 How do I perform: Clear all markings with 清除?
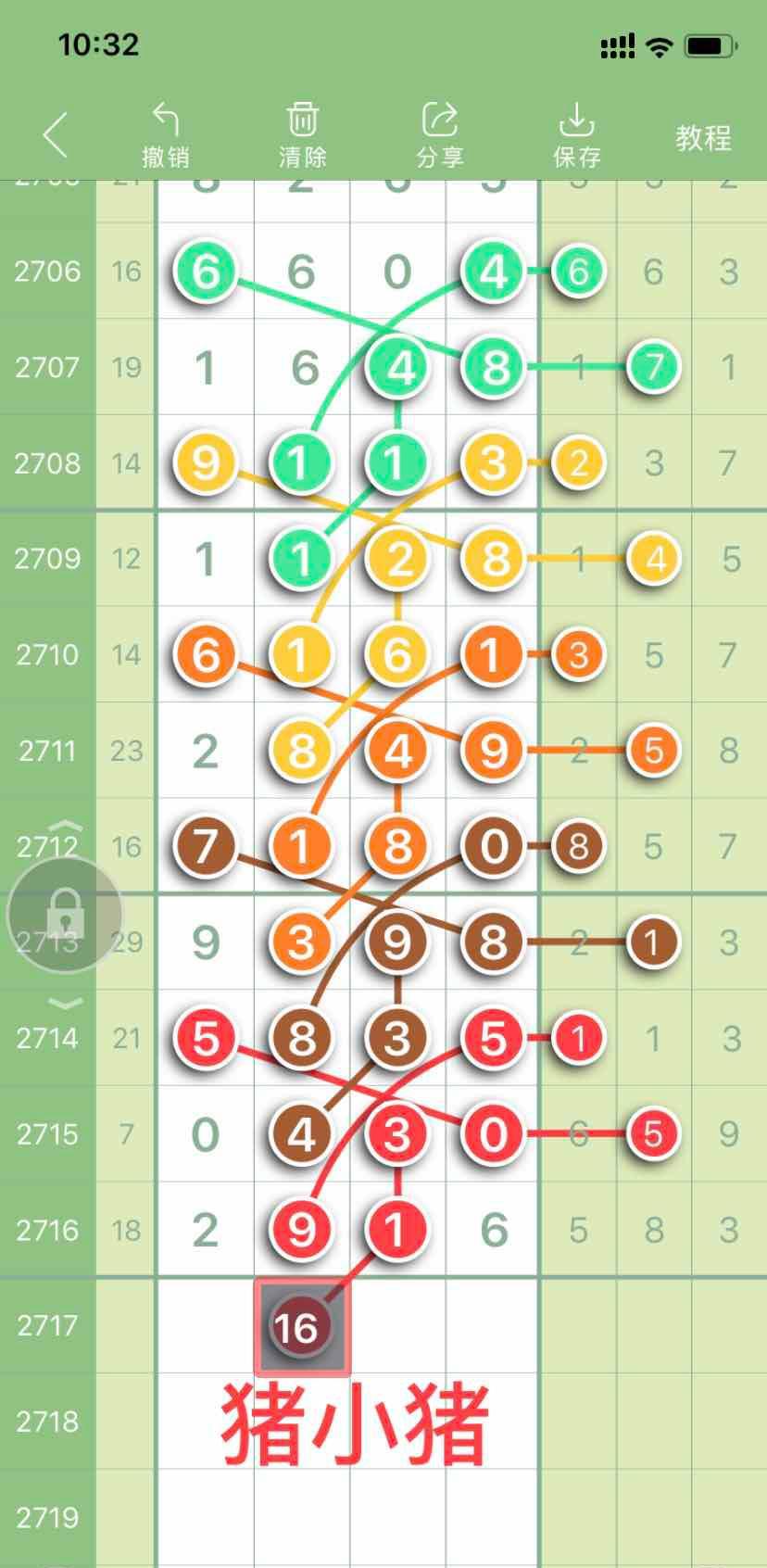point(303,136)
